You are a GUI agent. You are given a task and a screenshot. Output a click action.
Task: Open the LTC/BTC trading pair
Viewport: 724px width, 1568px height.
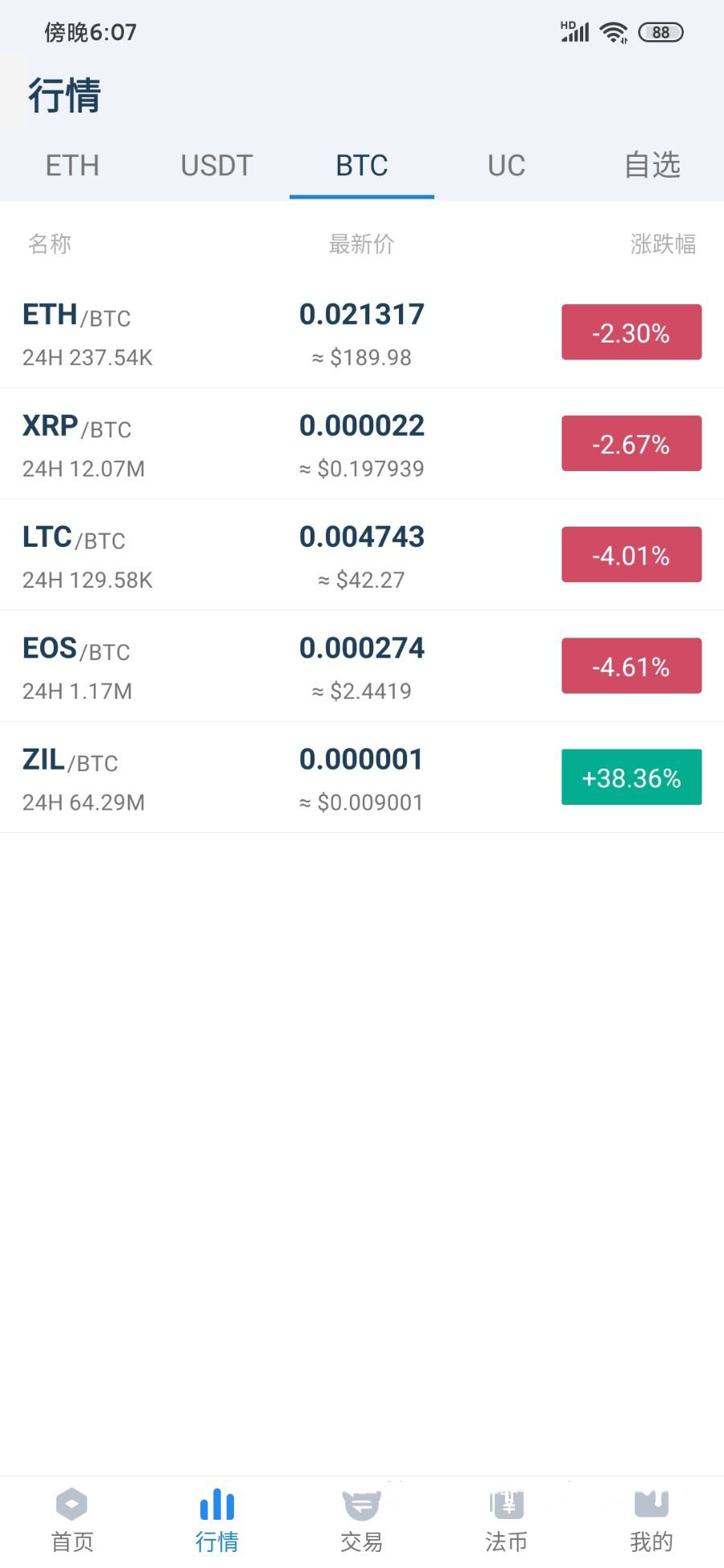pyautogui.click(x=362, y=555)
